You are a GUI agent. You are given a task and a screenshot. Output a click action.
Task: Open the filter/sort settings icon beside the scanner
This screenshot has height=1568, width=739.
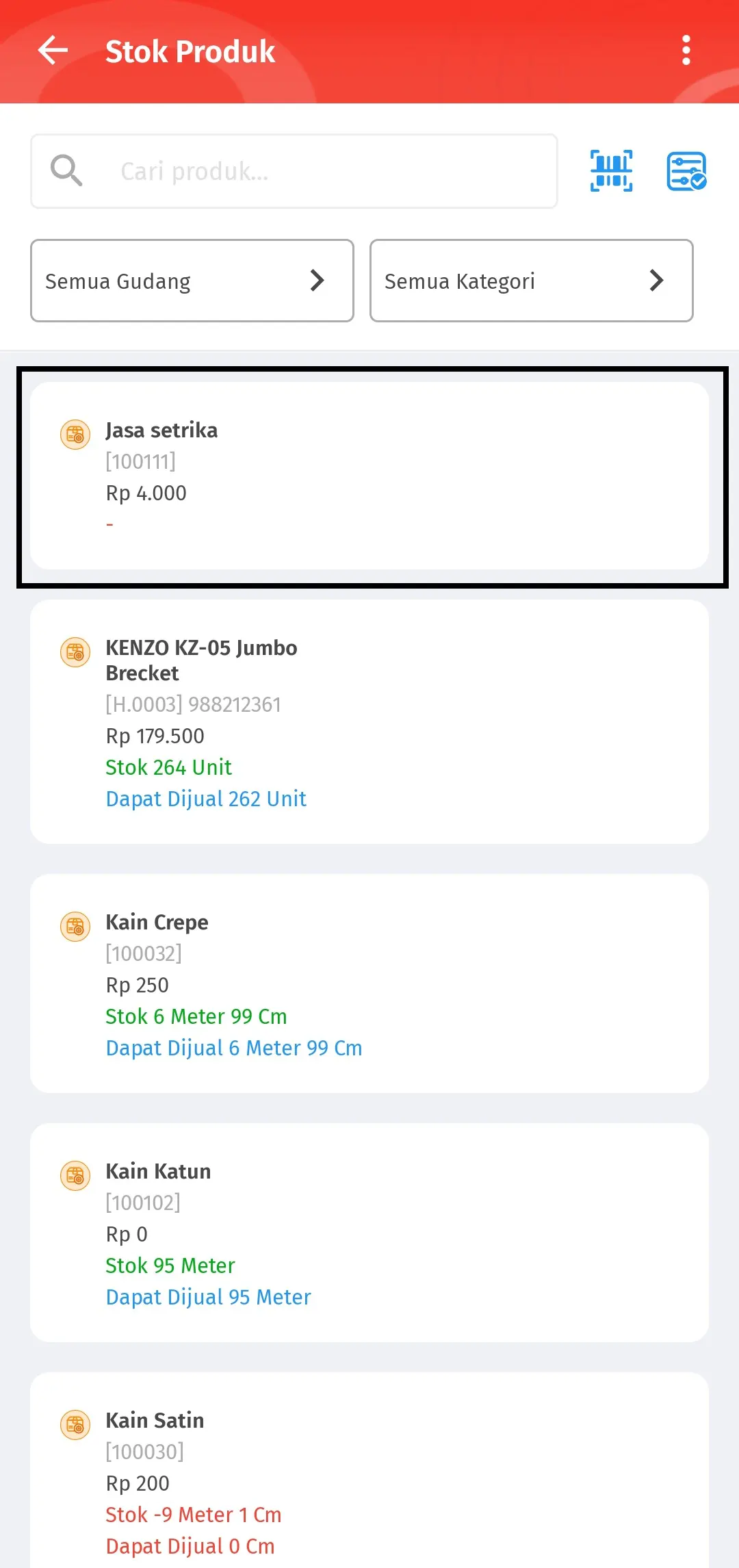(687, 171)
